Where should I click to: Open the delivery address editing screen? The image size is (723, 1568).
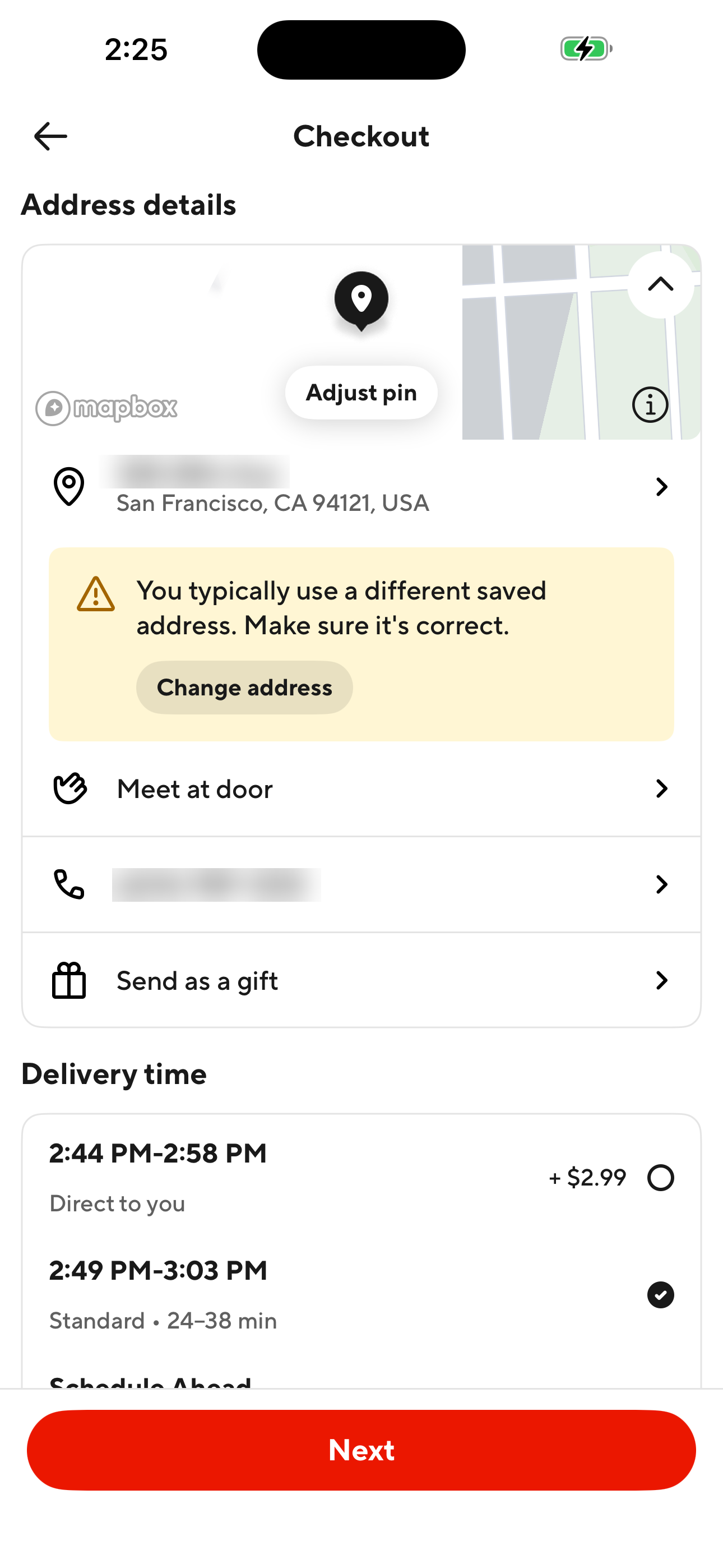(x=661, y=486)
